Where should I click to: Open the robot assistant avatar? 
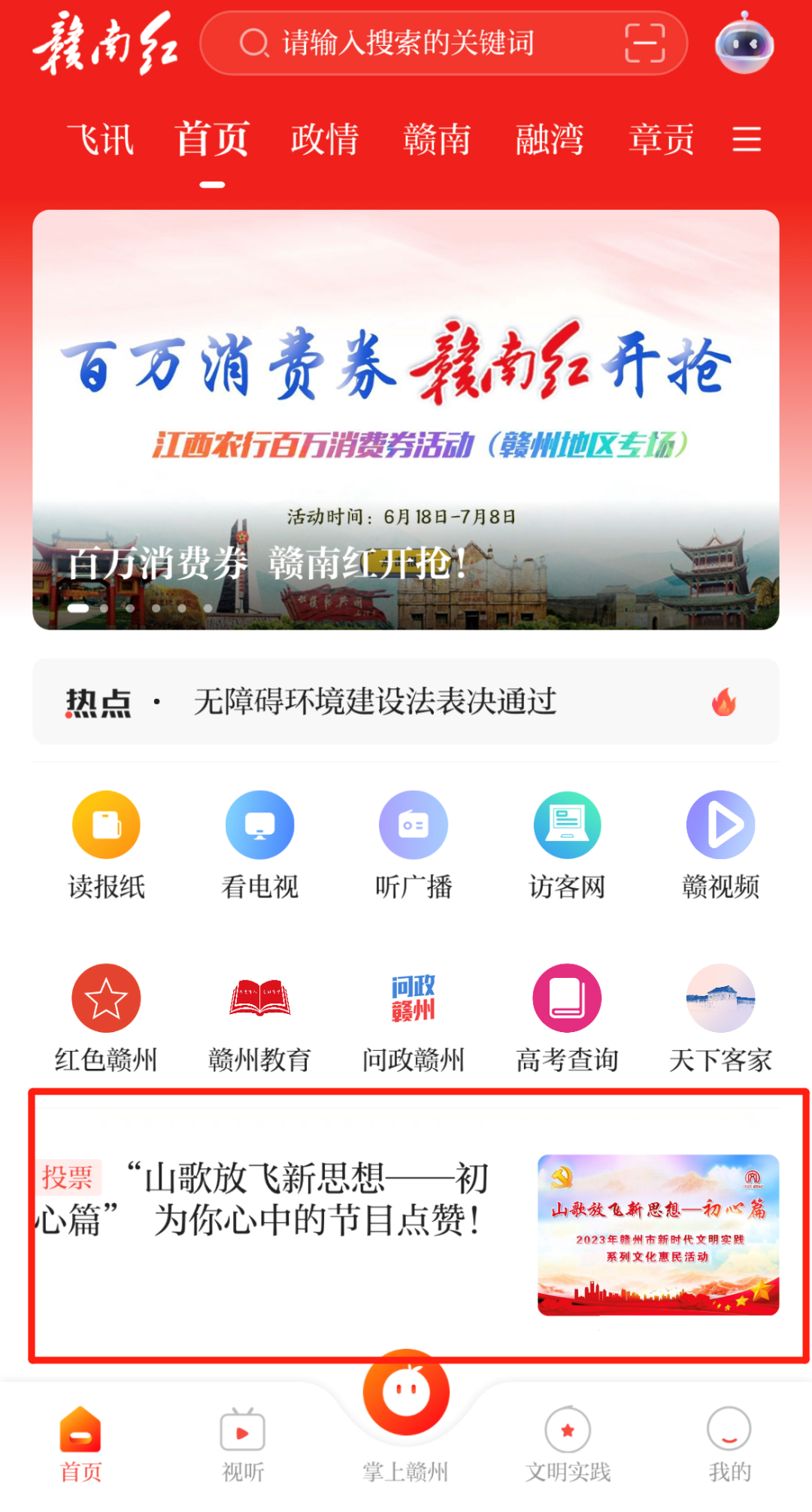[743, 43]
